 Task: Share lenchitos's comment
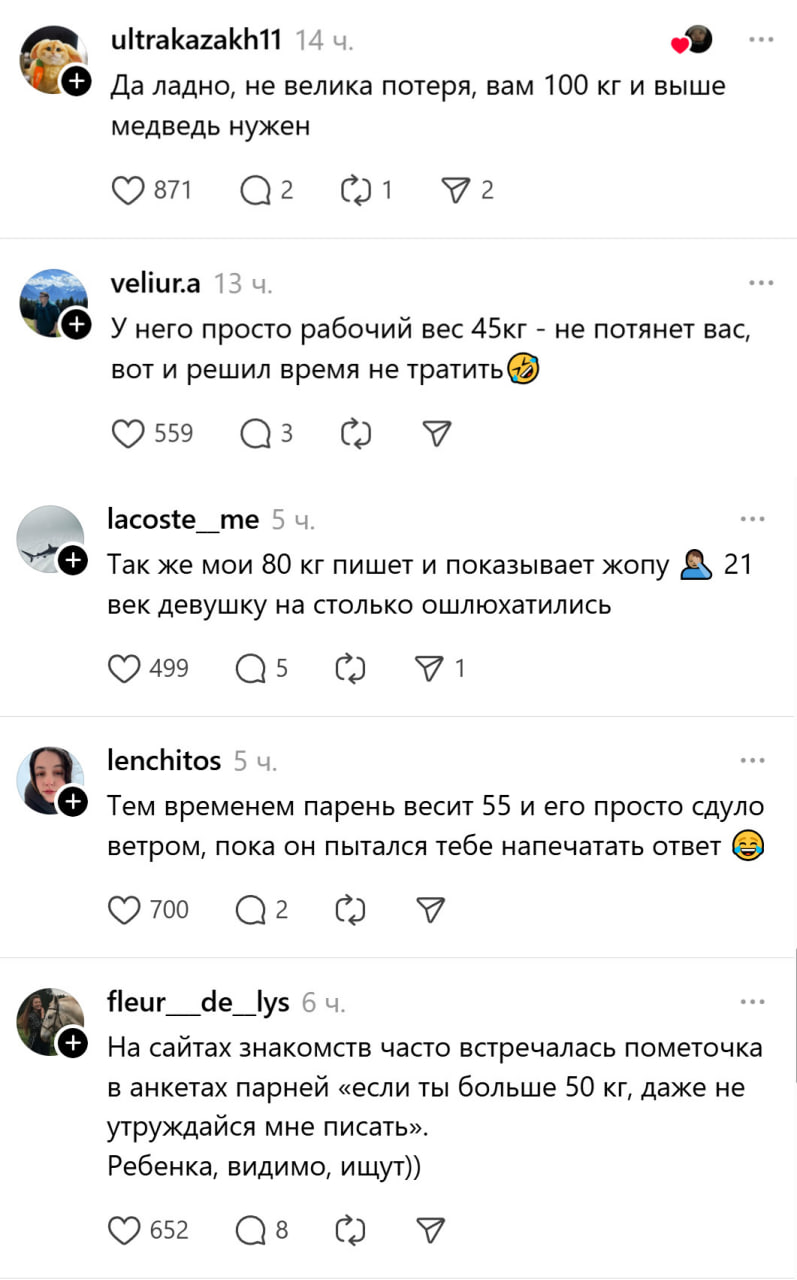[428, 909]
